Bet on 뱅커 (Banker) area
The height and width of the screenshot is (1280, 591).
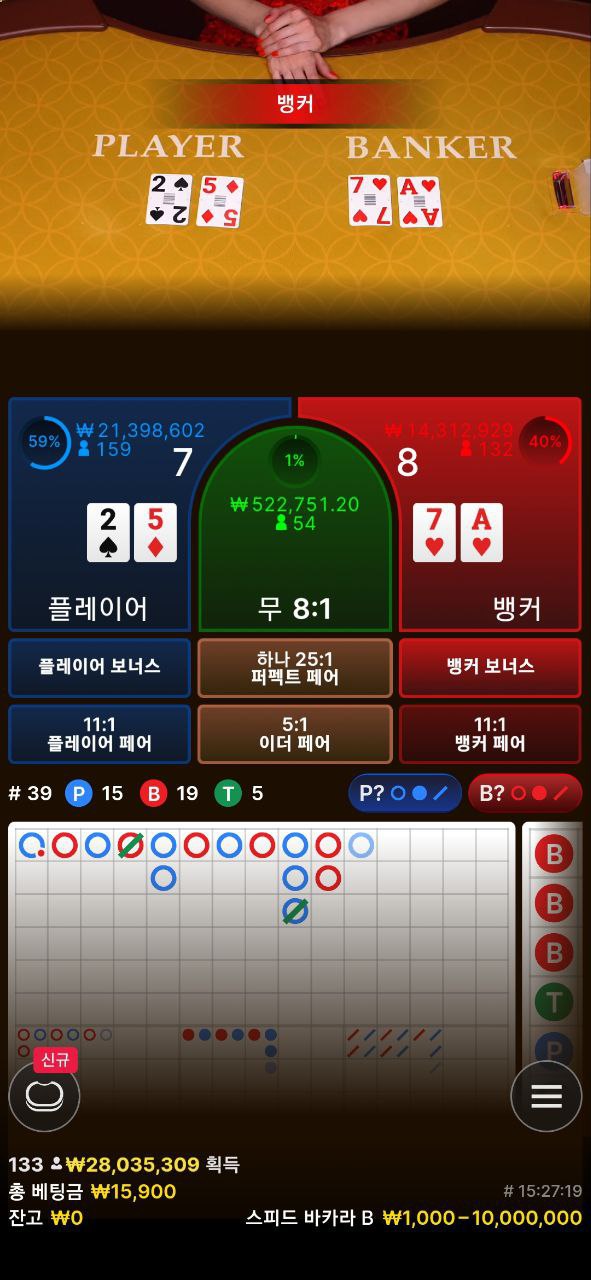(x=490, y=514)
